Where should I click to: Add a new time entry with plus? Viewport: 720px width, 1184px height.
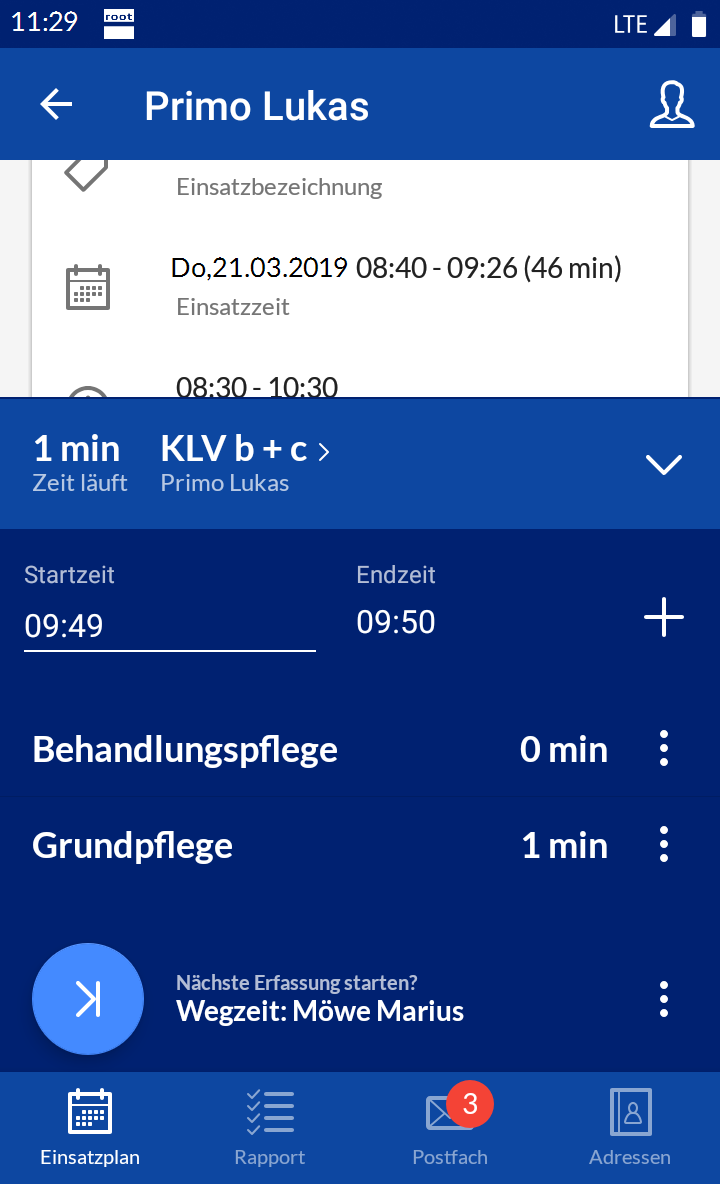point(663,617)
